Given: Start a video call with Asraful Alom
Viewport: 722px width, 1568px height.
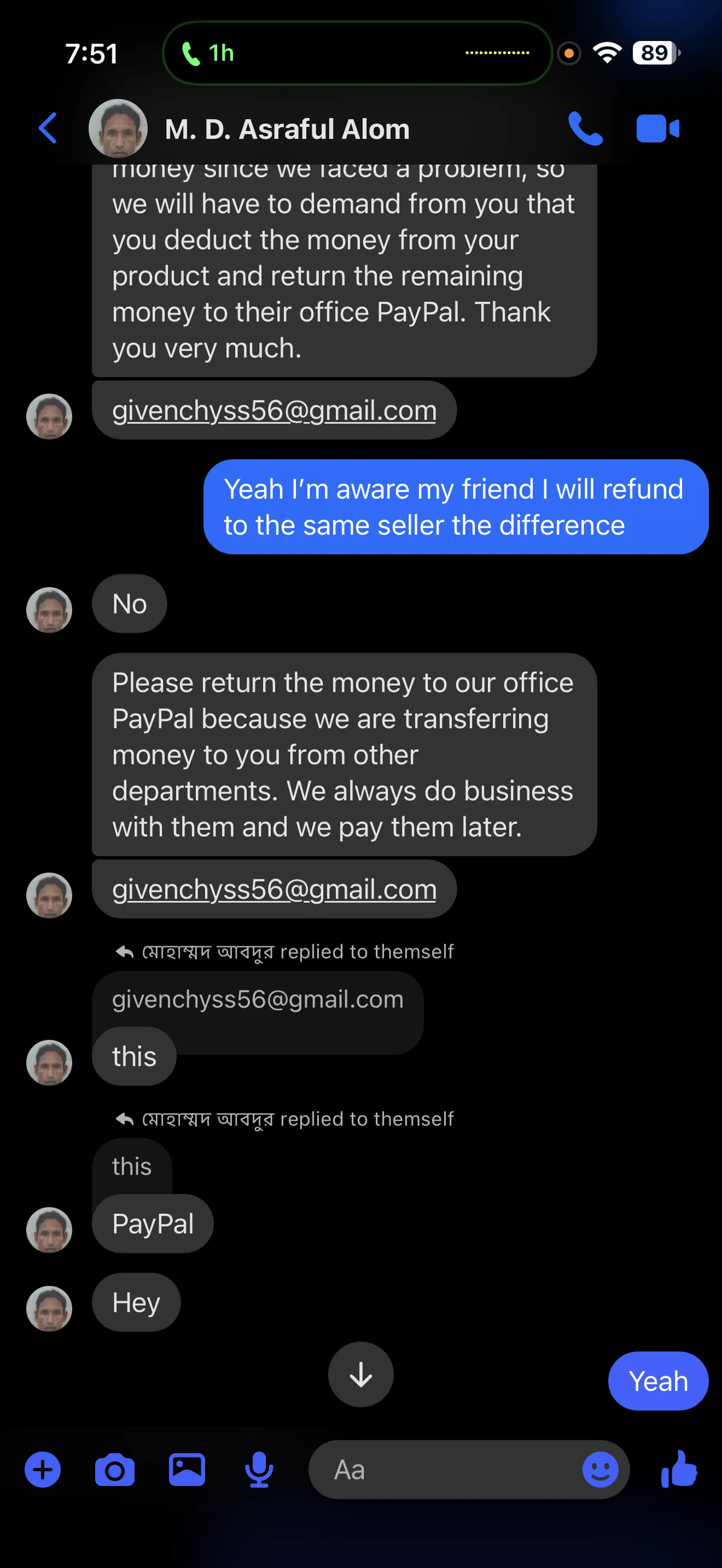Looking at the screenshot, I should coord(657,128).
